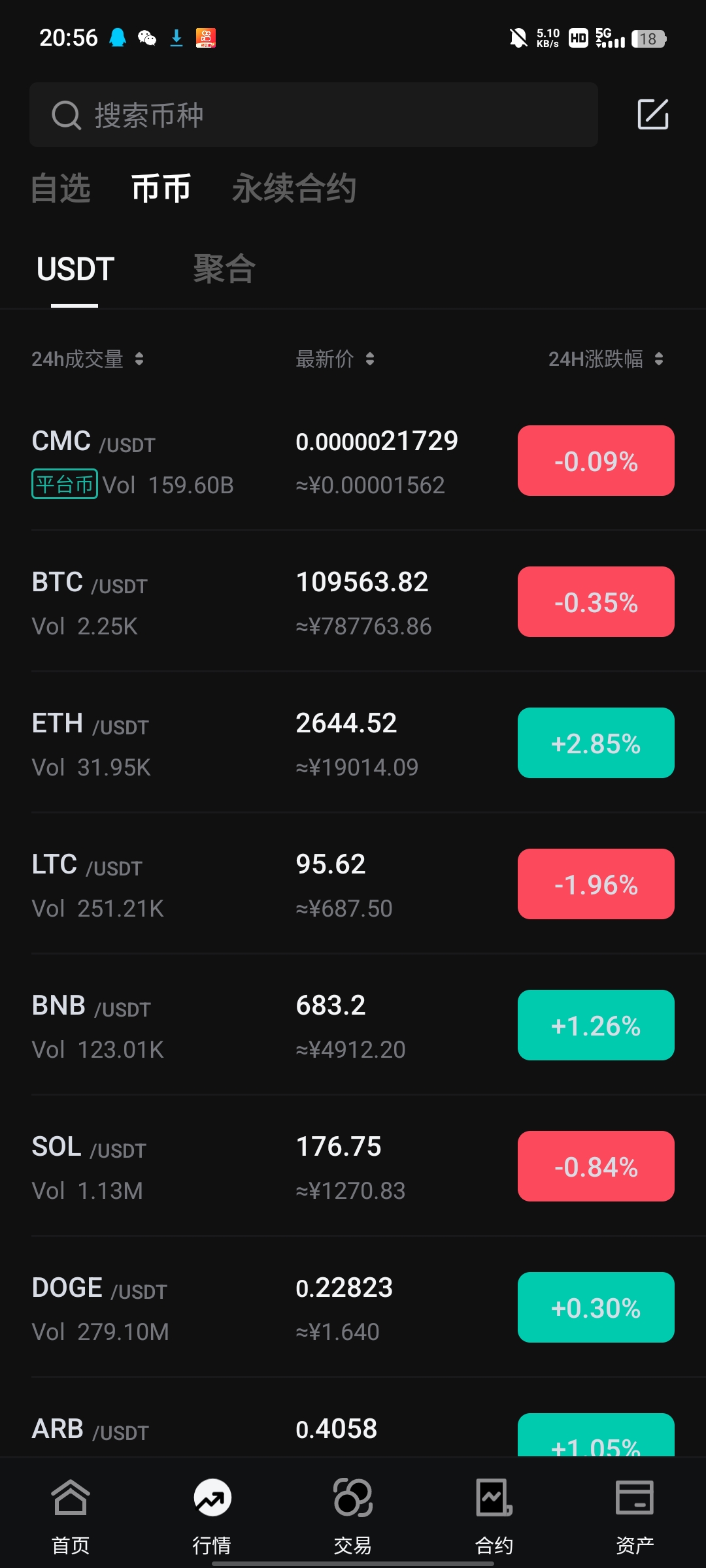Viewport: 706px width, 1568px height.
Task: Open the BNB/USDT pair
Action: (353, 1026)
